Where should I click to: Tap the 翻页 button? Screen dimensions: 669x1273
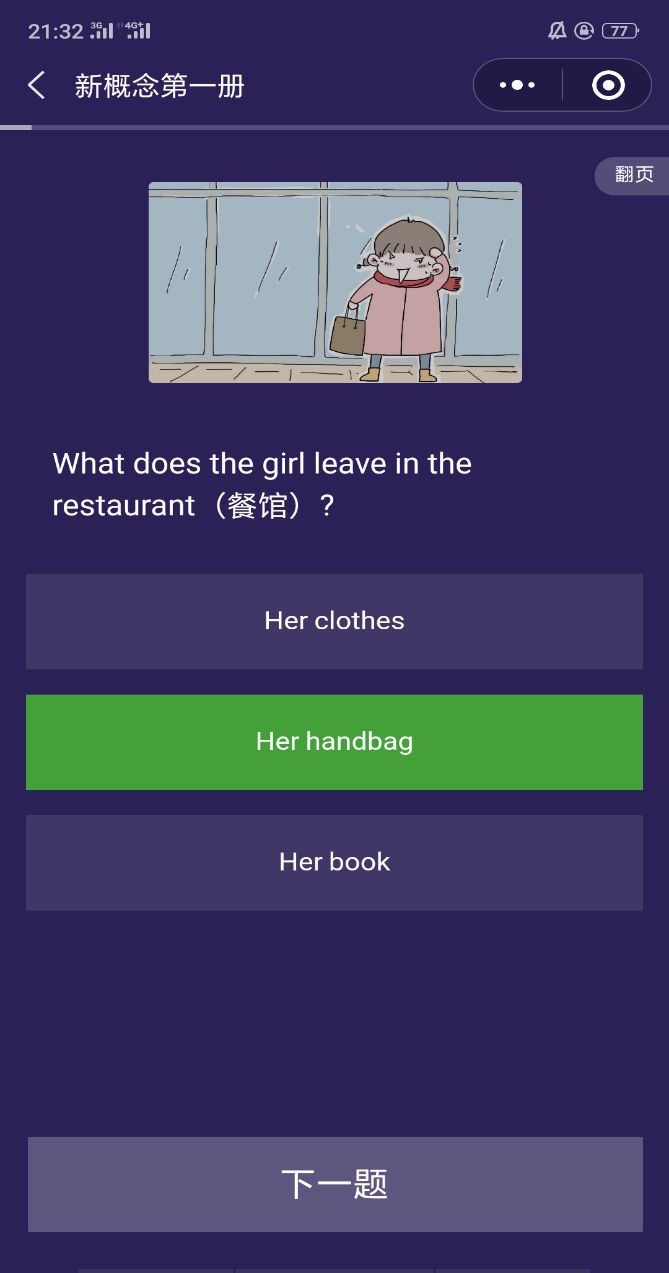click(634, 175)
